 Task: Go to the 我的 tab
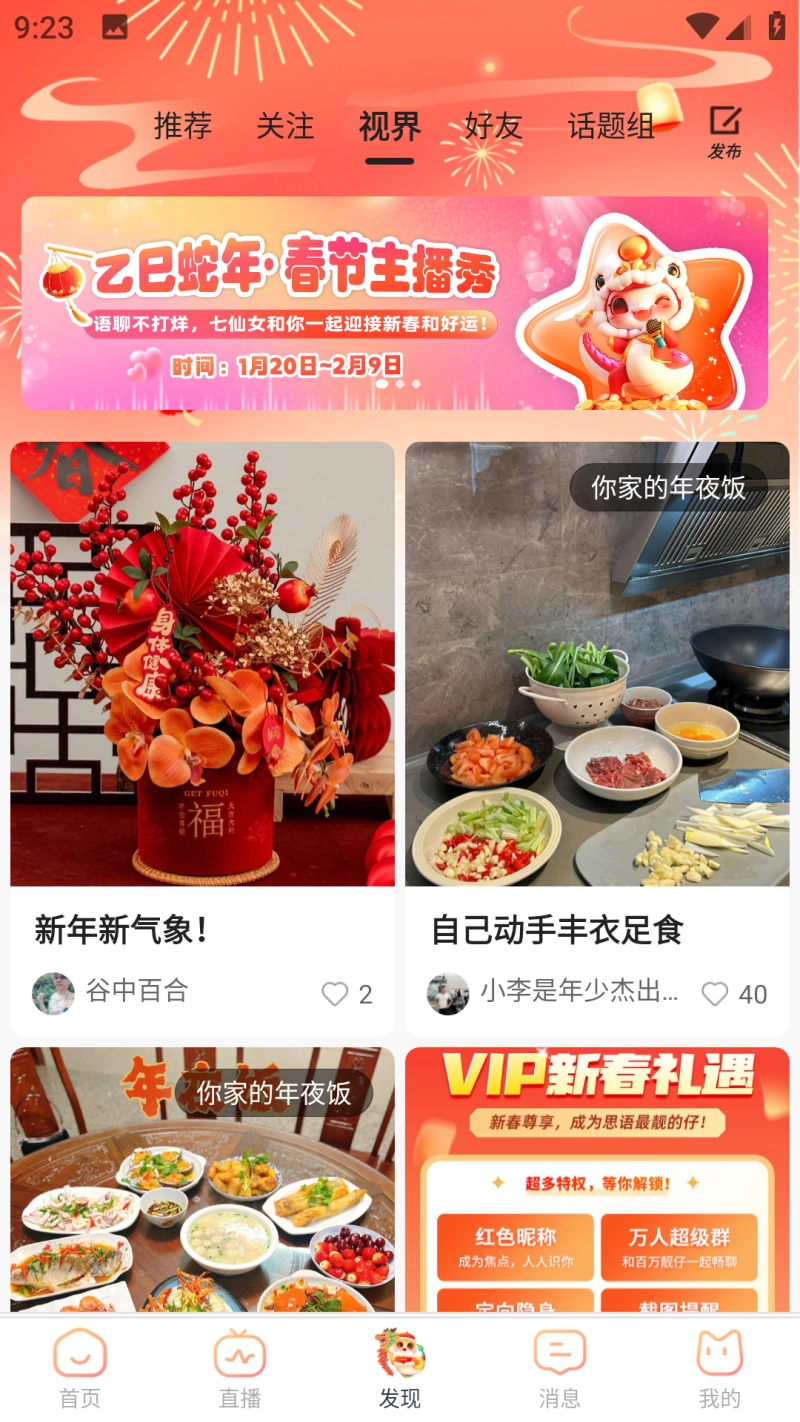(720, 1368)
